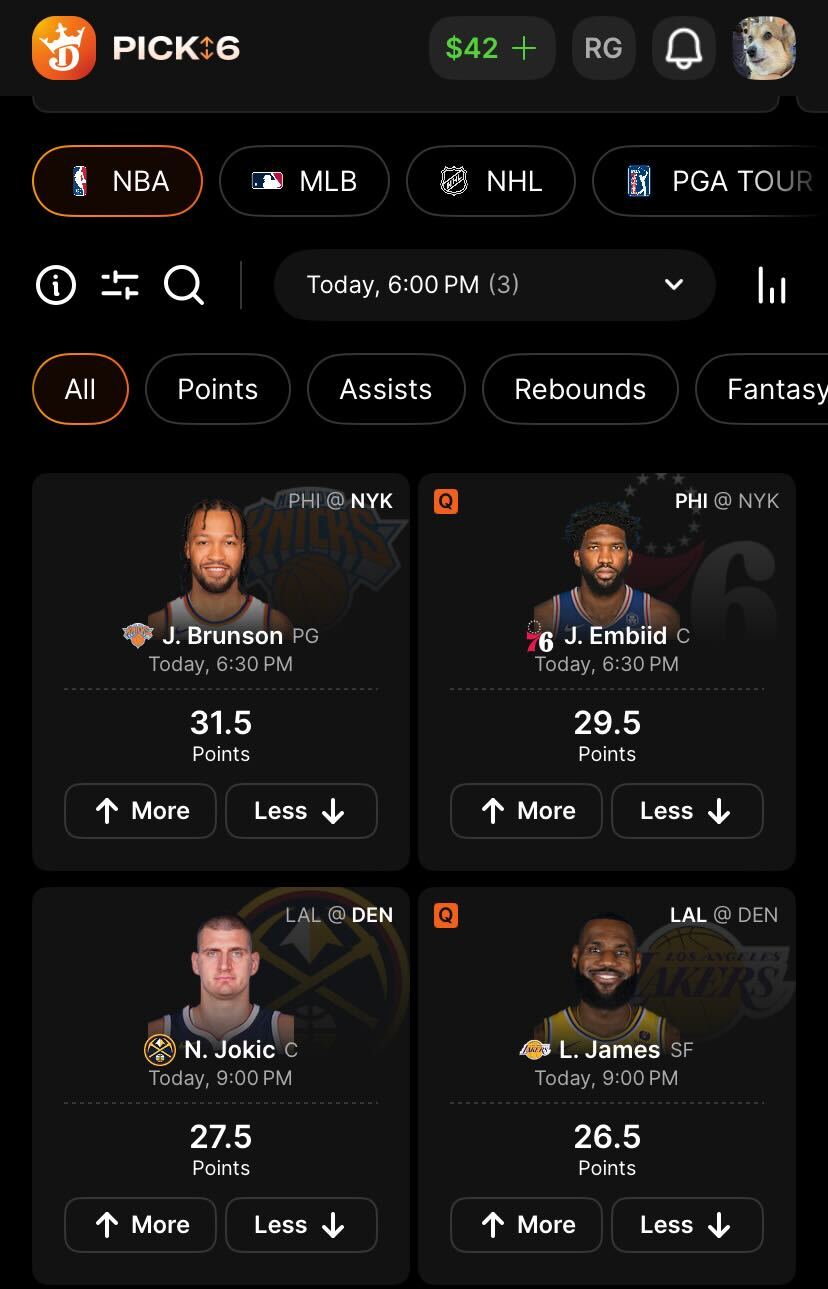The image size is (828, 1289).
Task: Pick More on J. Brunson 31.5 points
Action: pyautogui.click(x=141, y=811)
